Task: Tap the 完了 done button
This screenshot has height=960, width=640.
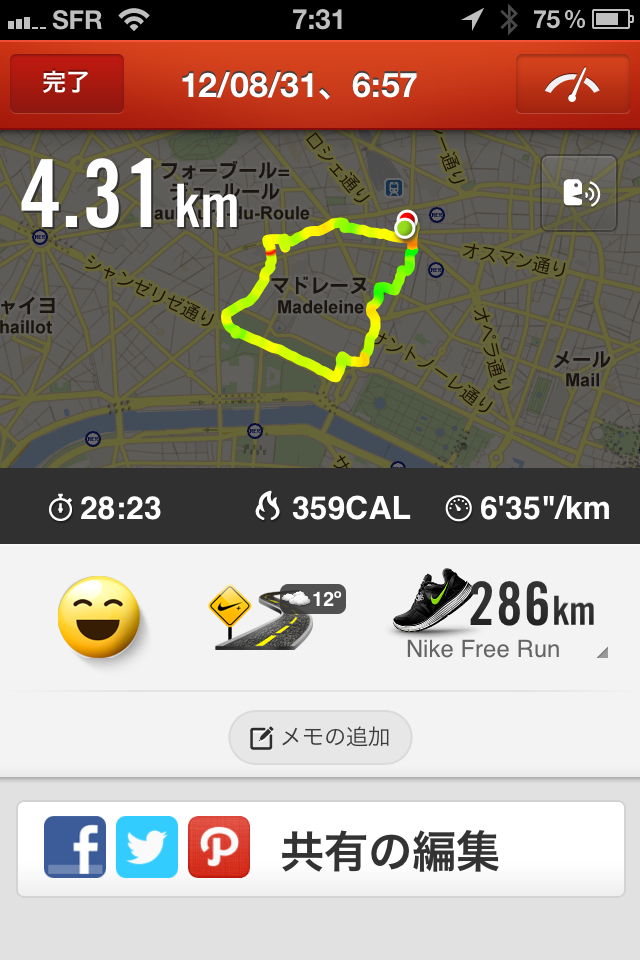Action: 67,84
